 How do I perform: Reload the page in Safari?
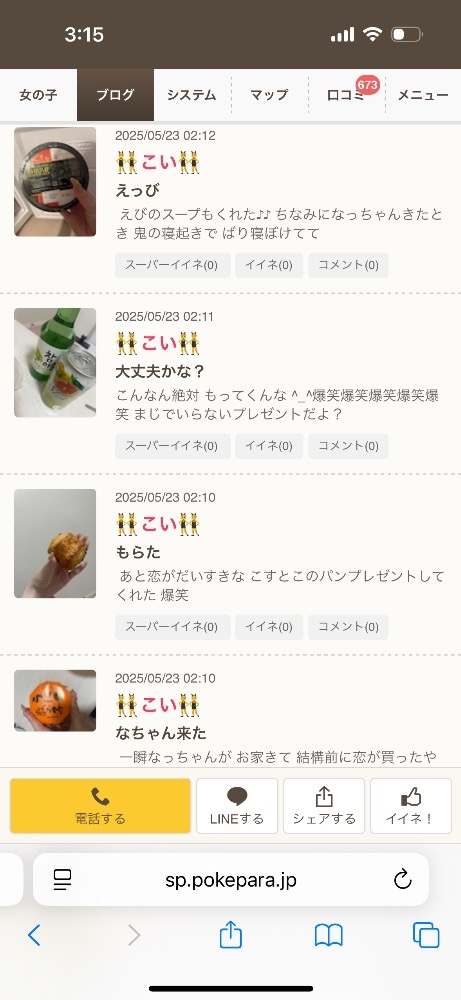click(402, 880)
